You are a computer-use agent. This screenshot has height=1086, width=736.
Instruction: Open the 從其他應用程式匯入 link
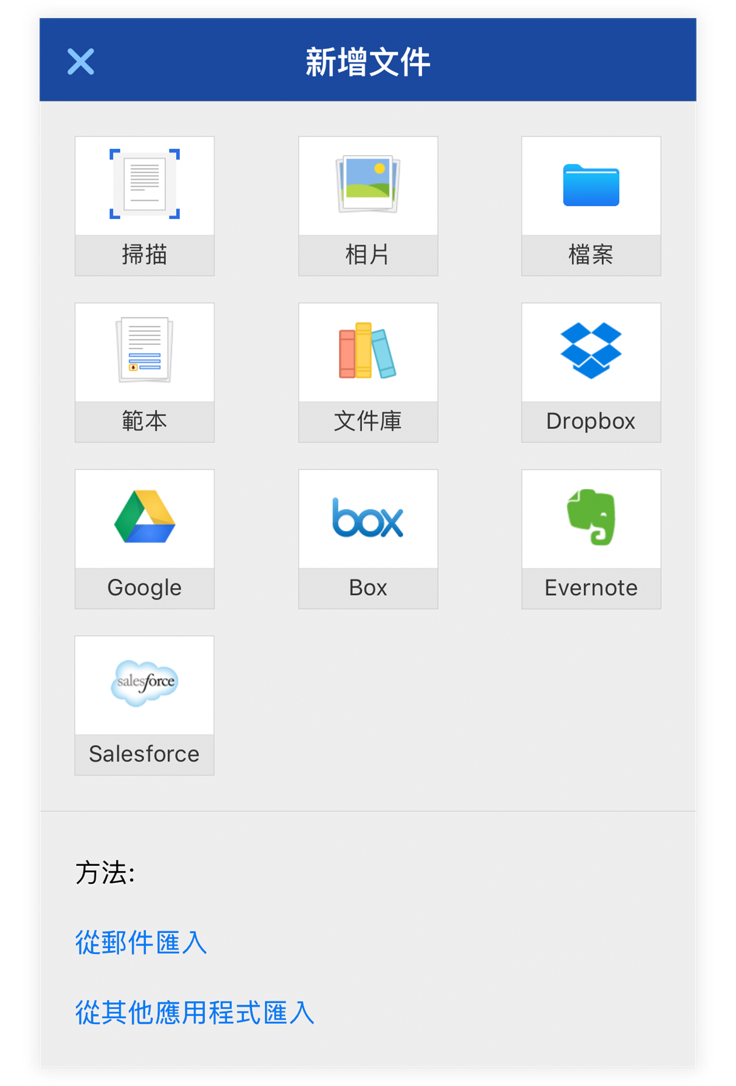tap(195, 1012)
